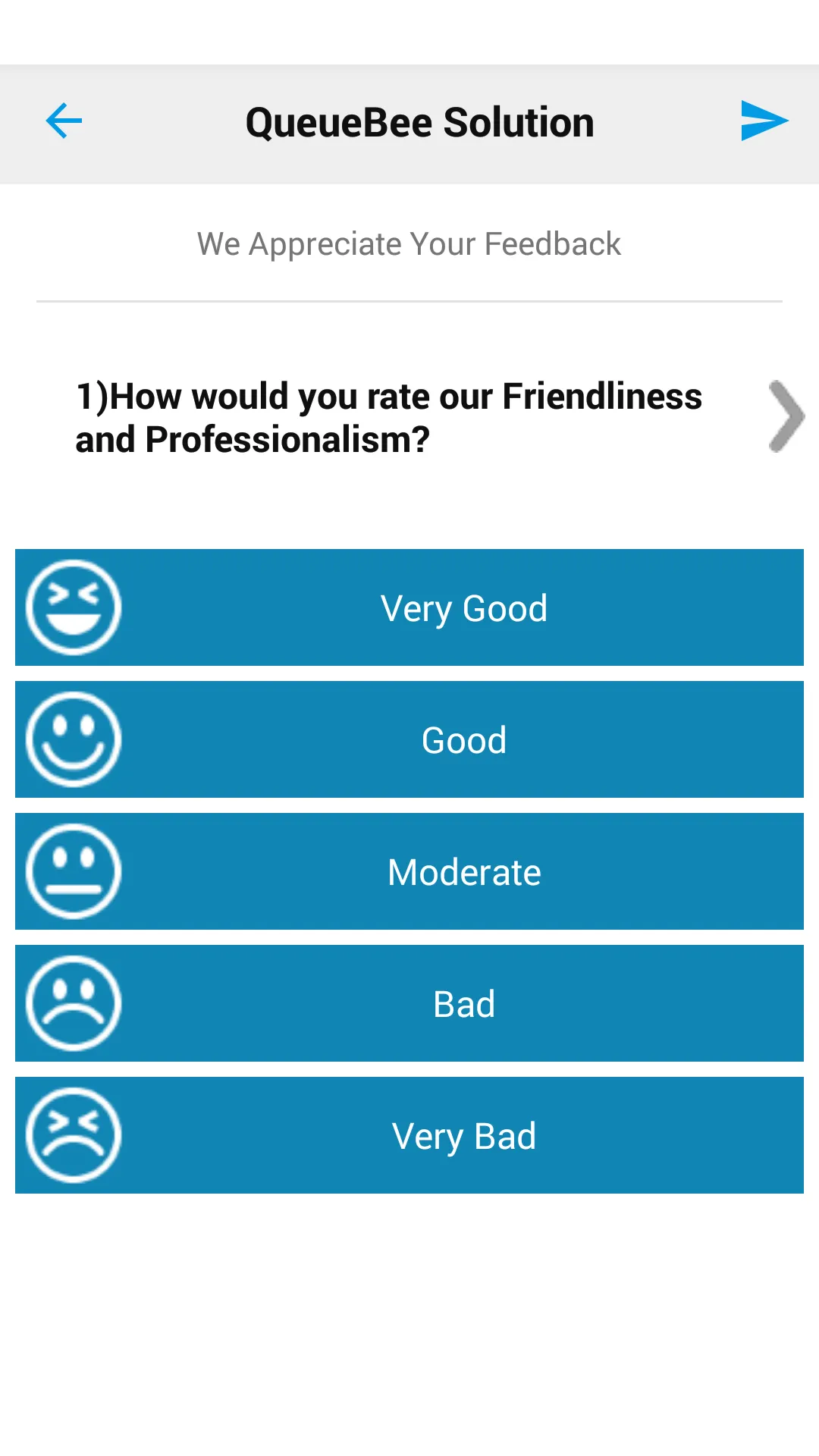Choose the Moderate rating

click(x=409, y=871)
